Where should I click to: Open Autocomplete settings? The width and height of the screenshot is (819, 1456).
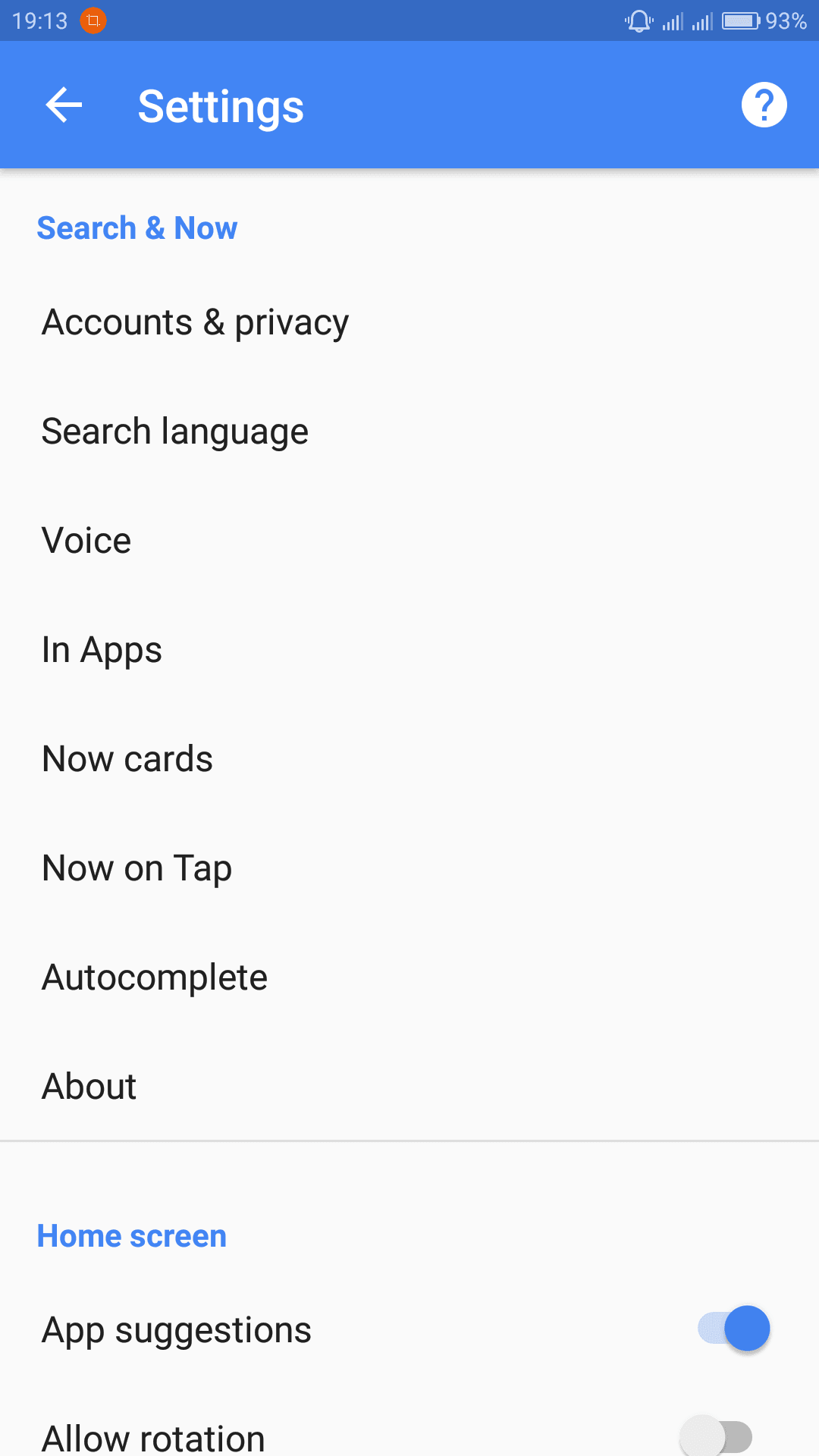tap(409, 977)
